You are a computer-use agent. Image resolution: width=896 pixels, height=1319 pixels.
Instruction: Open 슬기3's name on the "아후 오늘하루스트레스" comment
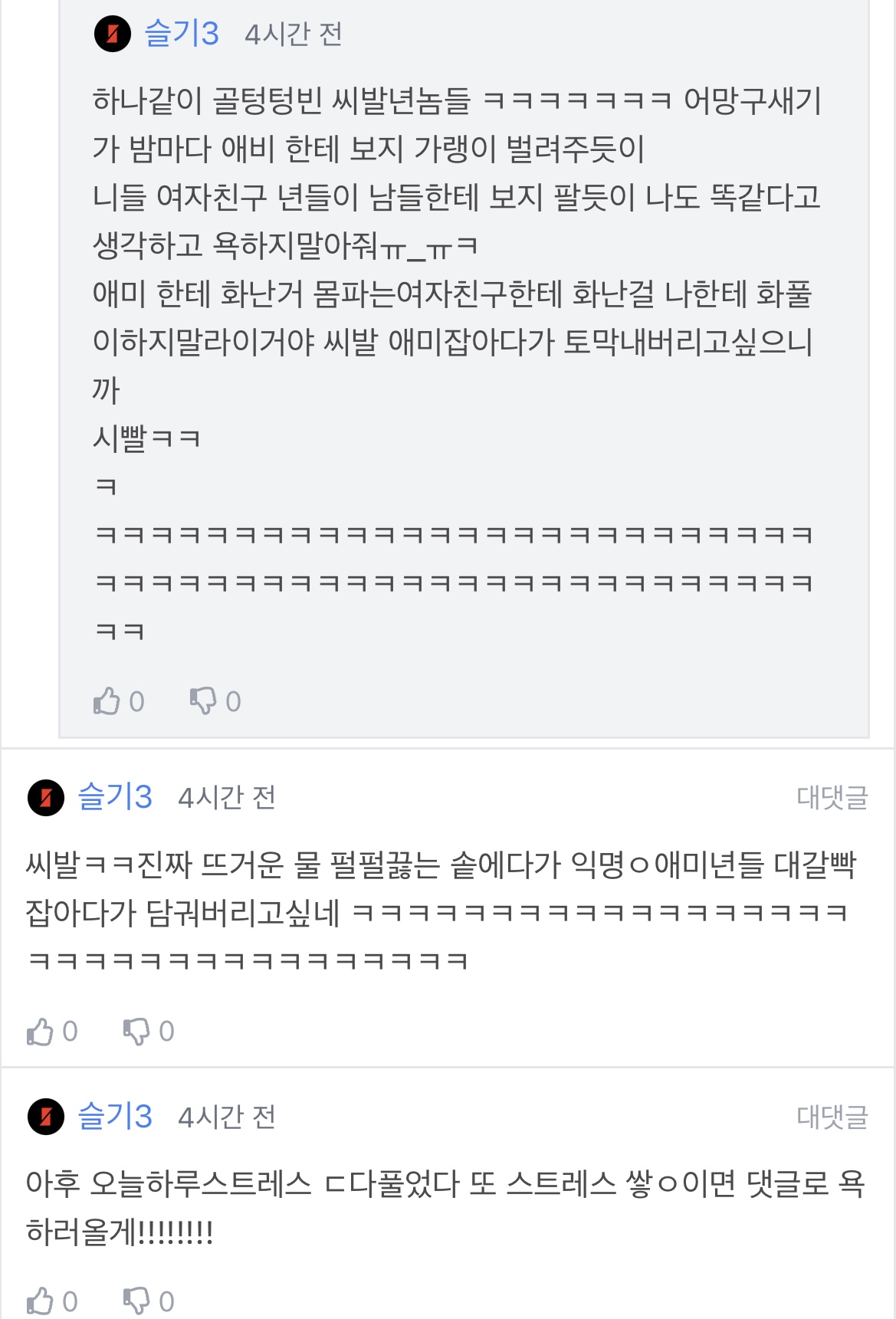pyautogui.click(x=115, y=1117)
